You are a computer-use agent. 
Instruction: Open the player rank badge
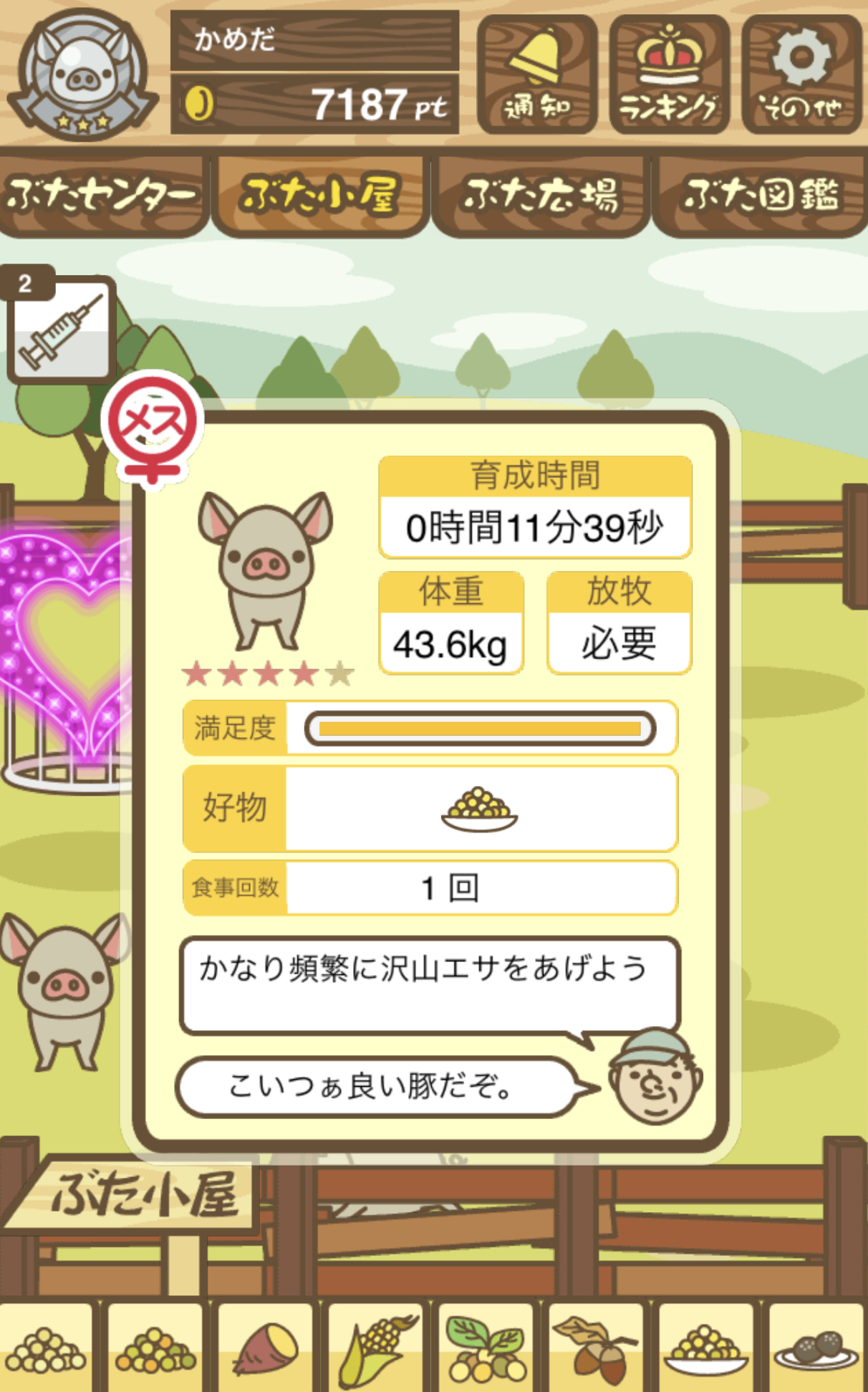[82, 75]
